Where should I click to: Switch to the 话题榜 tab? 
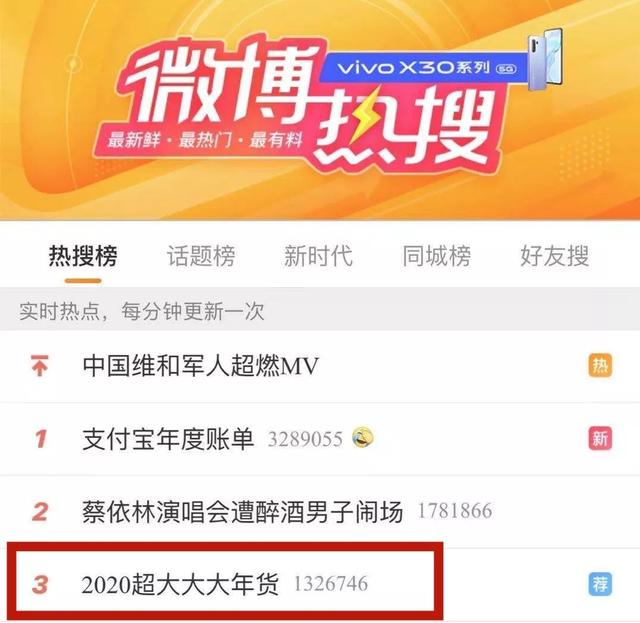(x=201, y=256)
